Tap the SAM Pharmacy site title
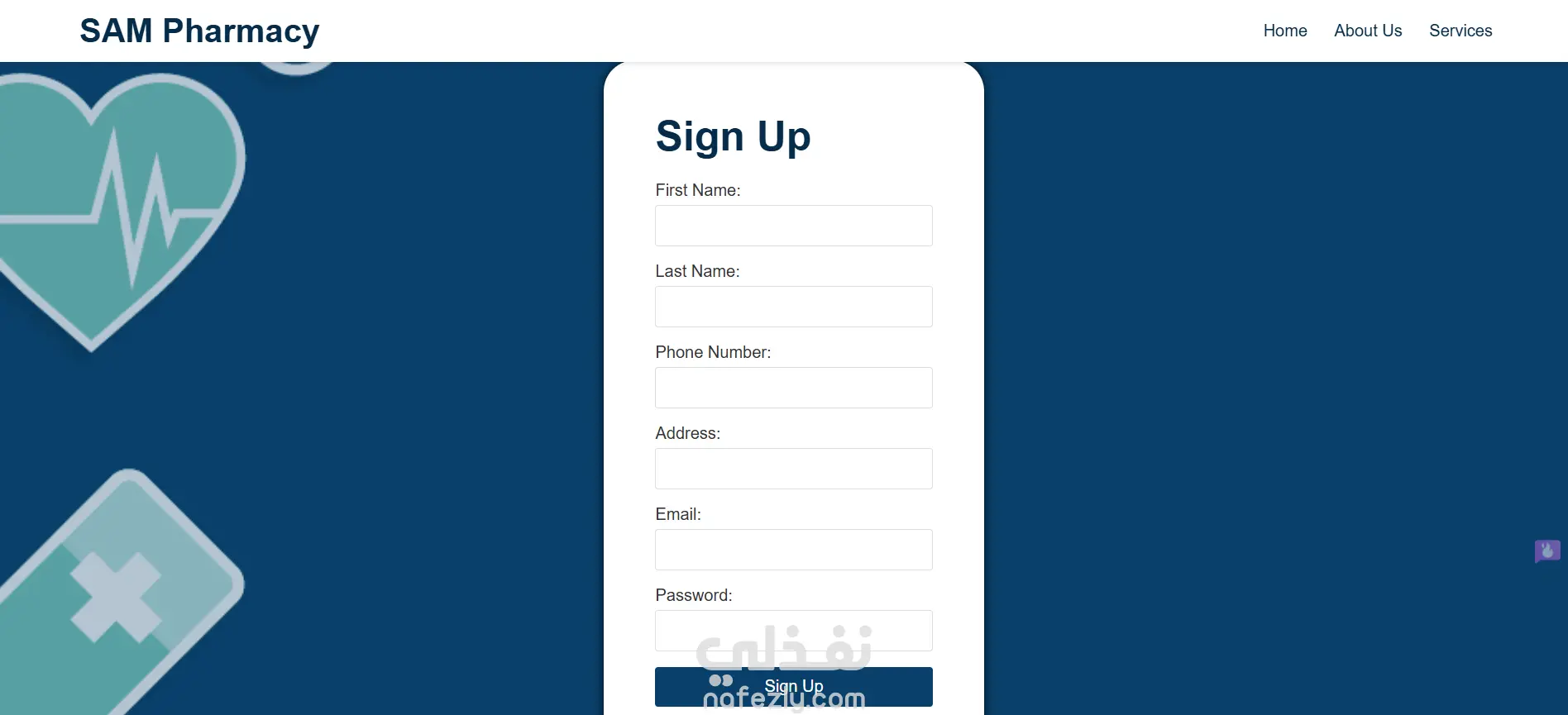Screen dimensions: 1568x715 [x=199, y=31]
